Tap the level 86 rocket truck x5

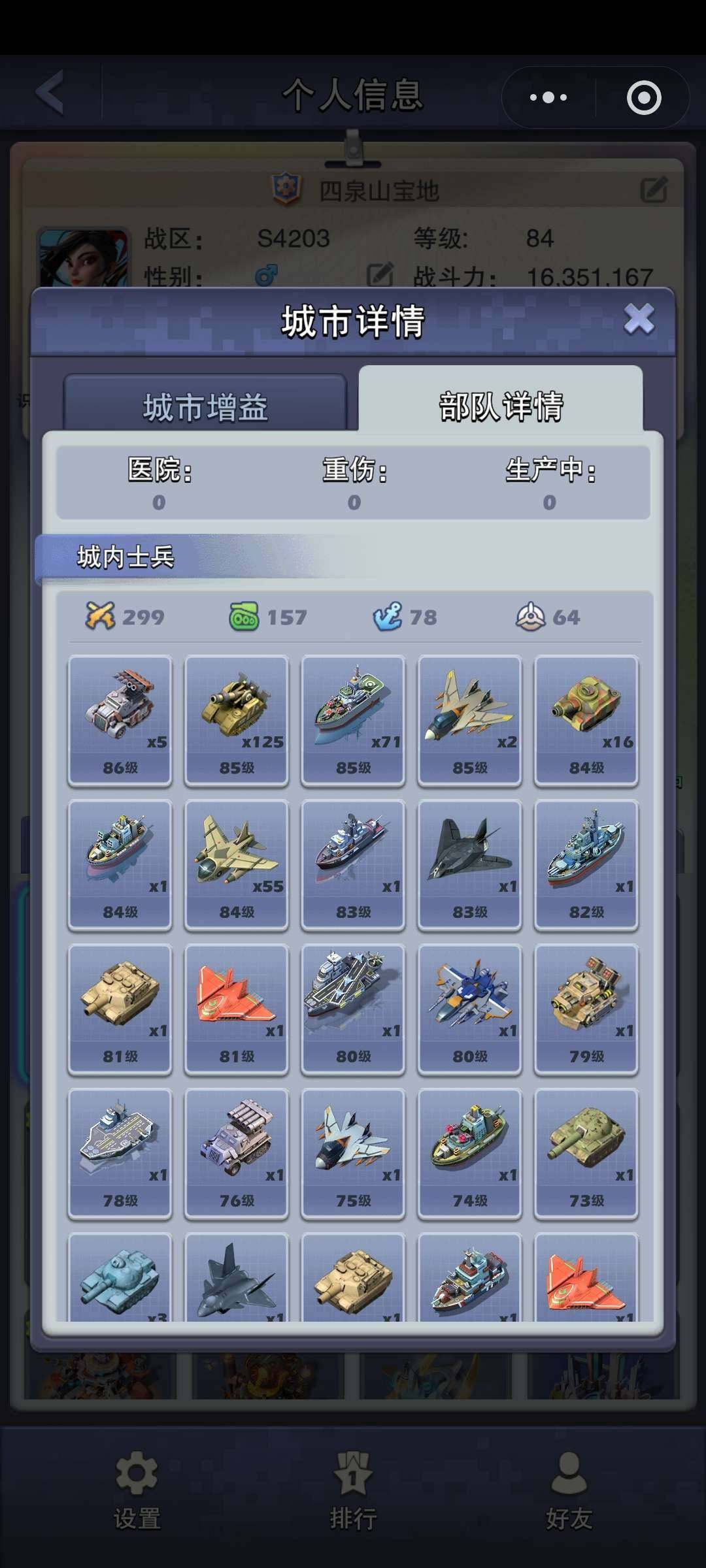click(120, 720)
